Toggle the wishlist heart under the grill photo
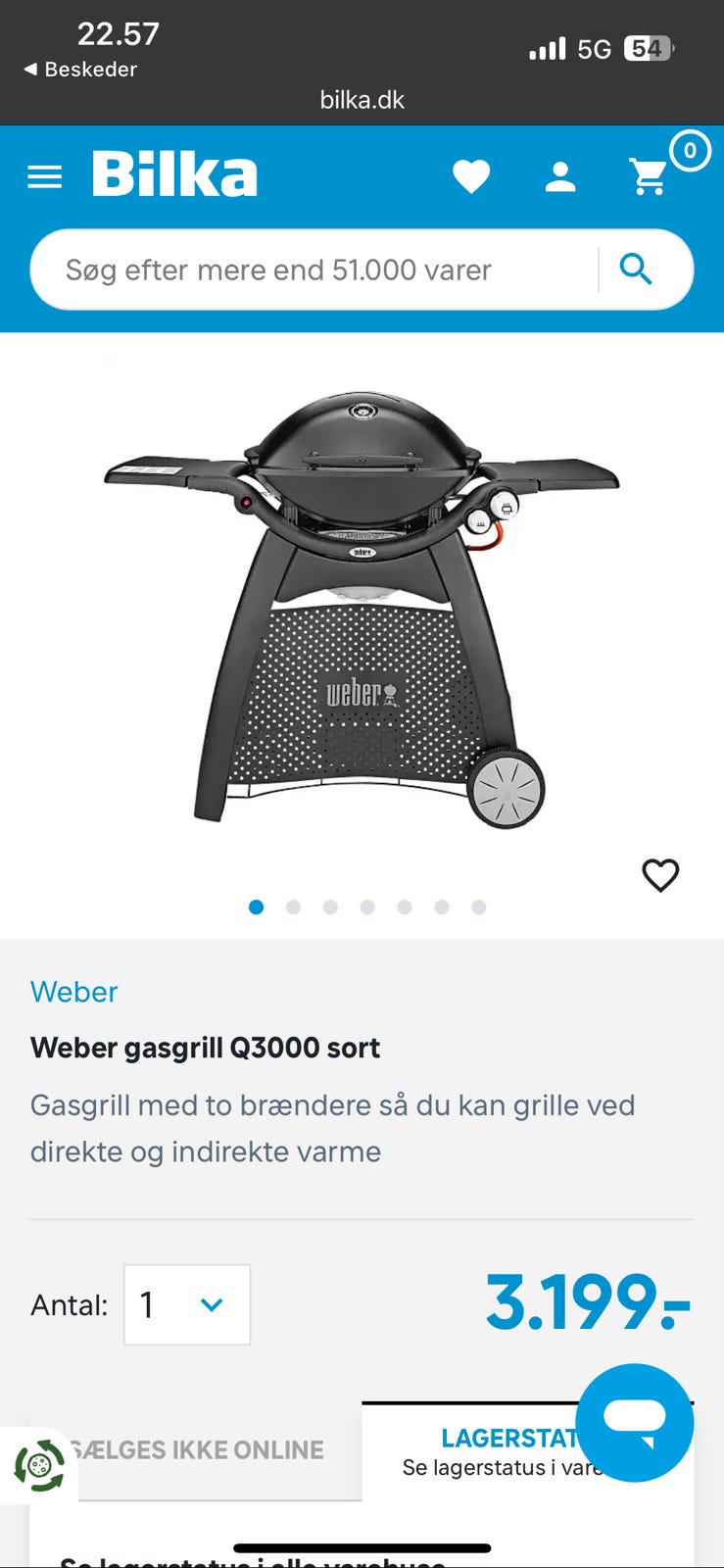The height and width of the screenshot is (1568, 724). pyautogui.click(x=661, y=875)
